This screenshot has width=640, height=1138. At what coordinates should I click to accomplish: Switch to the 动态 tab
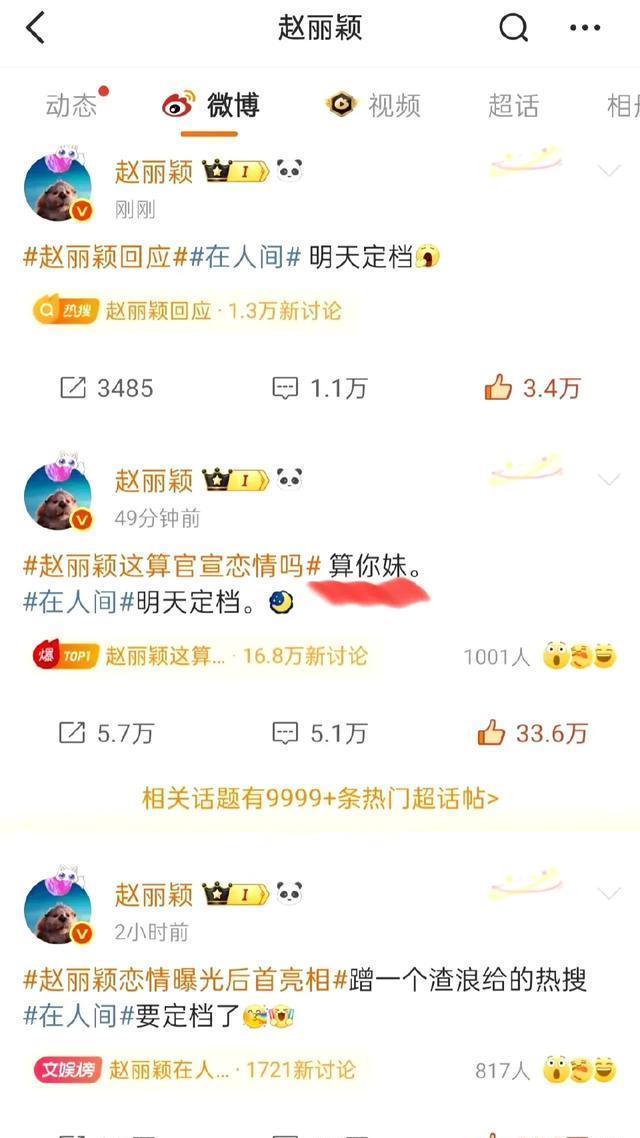[x=71, y=105]
